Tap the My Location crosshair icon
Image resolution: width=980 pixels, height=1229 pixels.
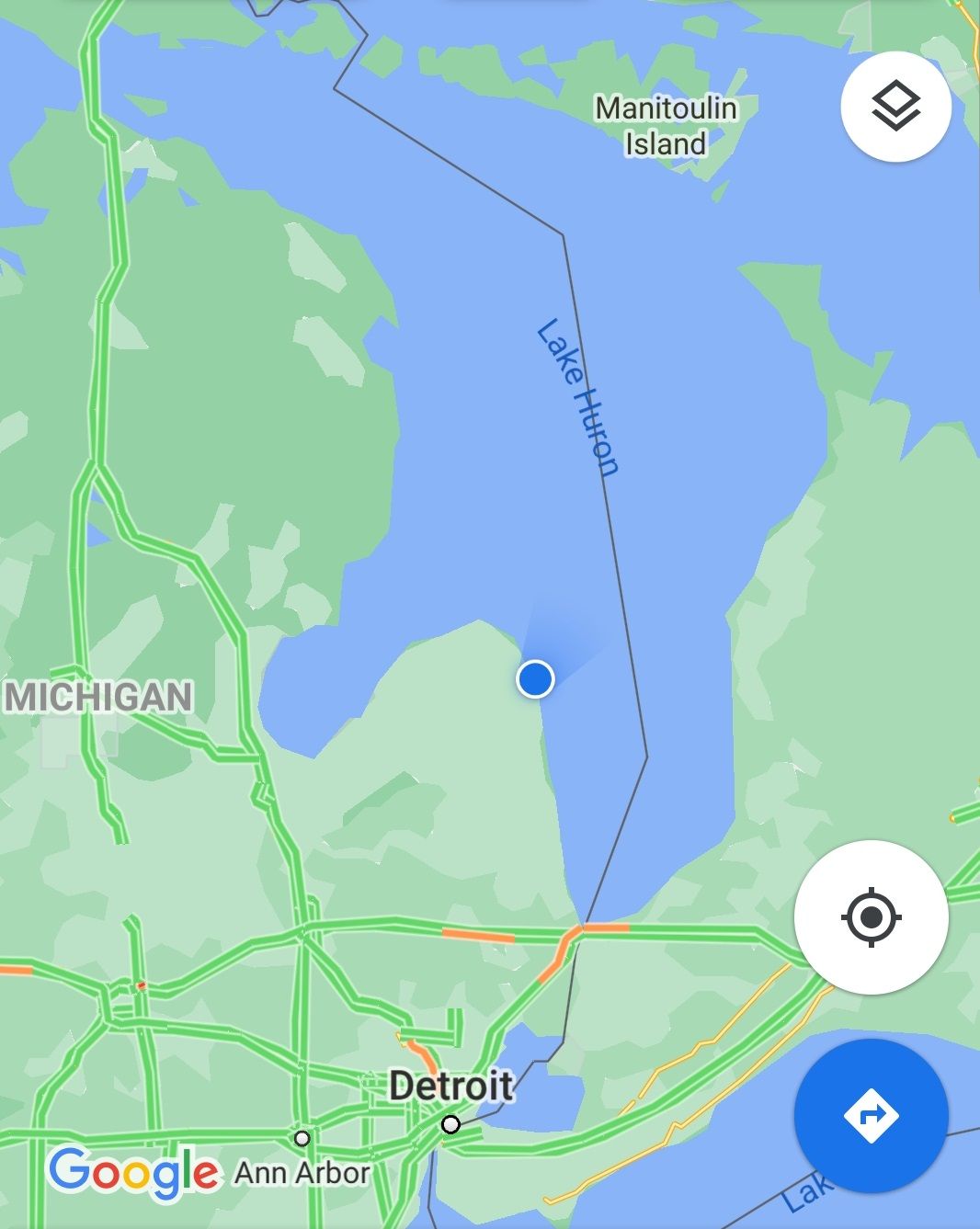[x=872, y=918]
